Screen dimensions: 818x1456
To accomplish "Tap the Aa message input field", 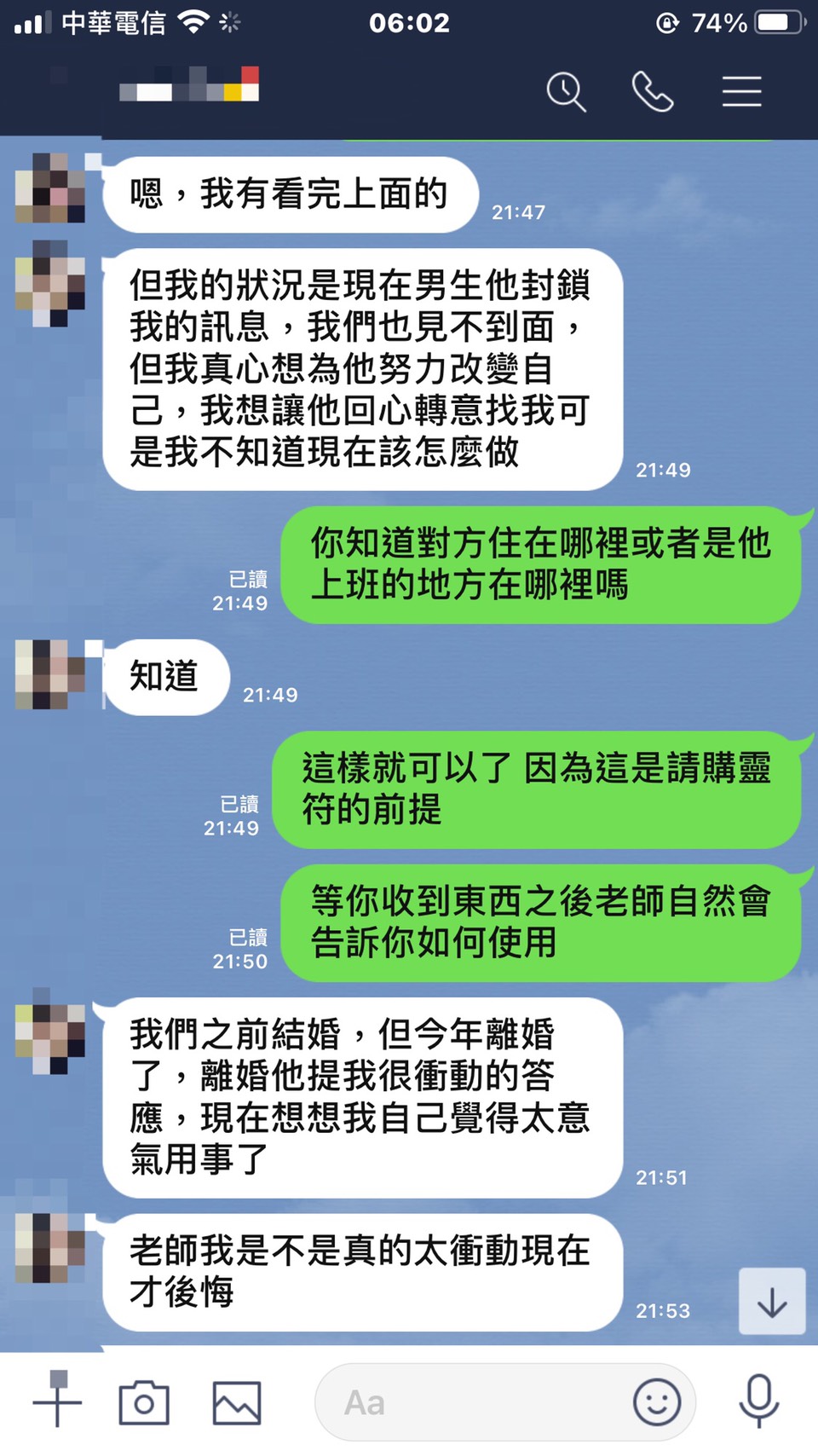I will click(x=469, y=1402).
